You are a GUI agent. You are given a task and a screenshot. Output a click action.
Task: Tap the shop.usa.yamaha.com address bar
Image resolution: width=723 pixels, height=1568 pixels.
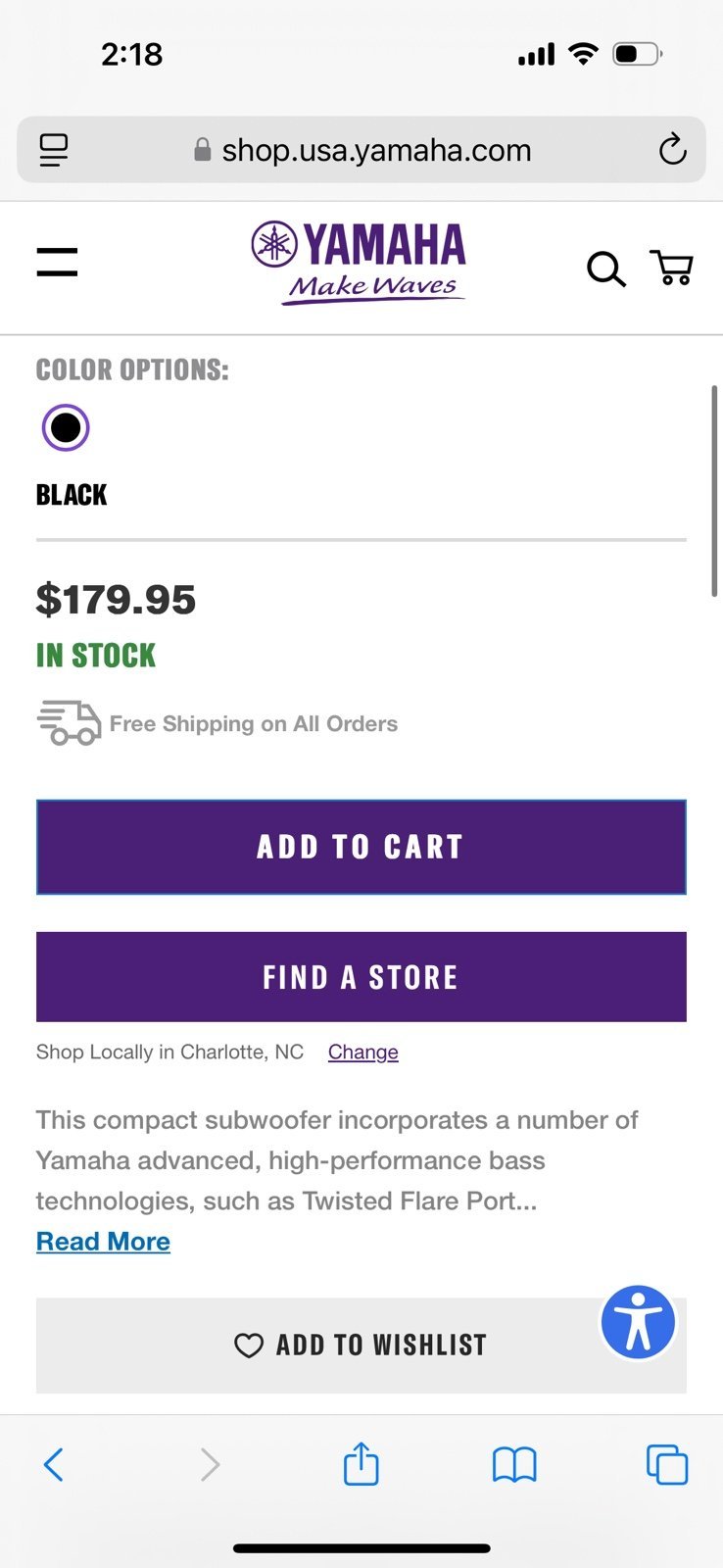point(361,150)
